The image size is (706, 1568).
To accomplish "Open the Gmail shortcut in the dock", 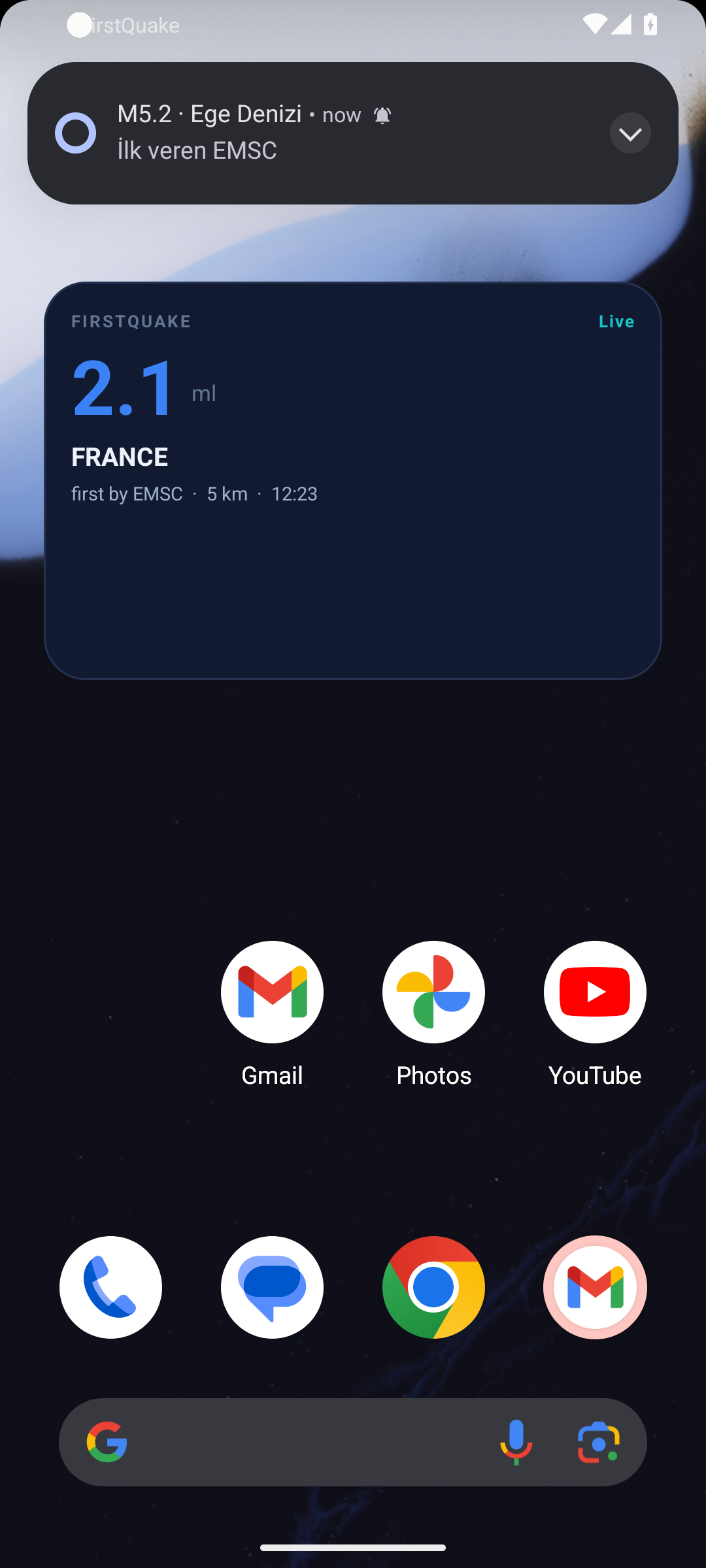I will (595, 1287).
